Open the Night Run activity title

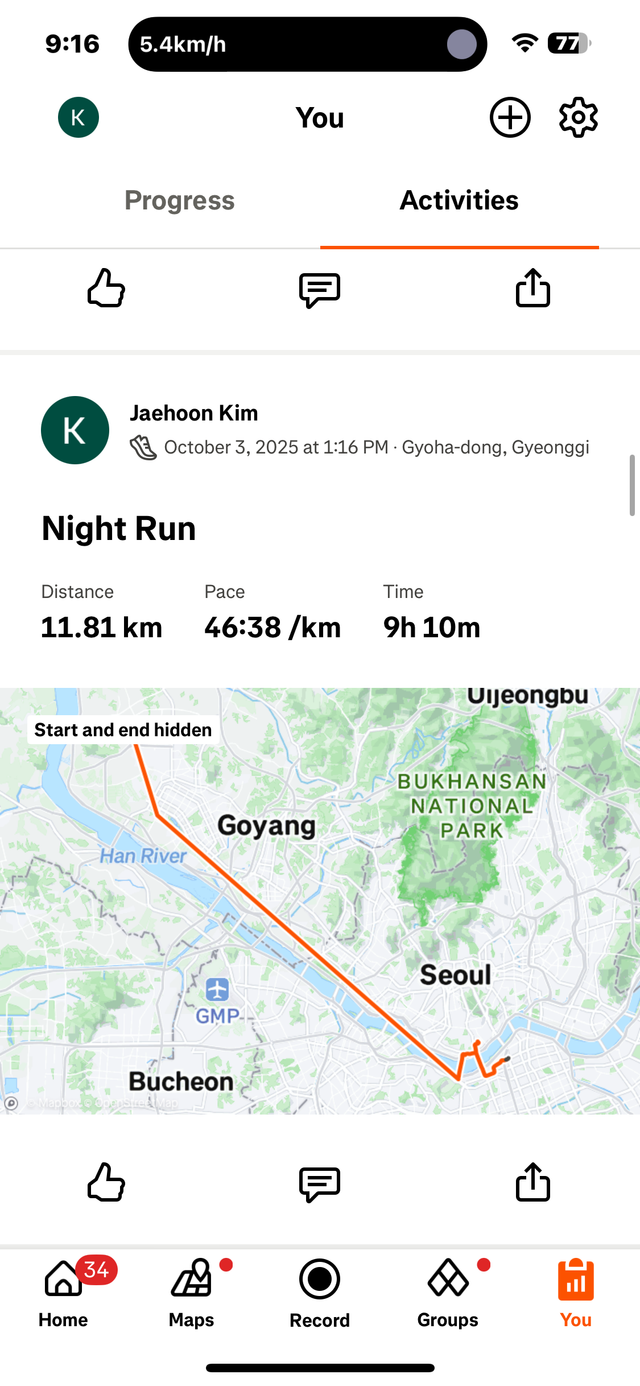pos(119,528)
